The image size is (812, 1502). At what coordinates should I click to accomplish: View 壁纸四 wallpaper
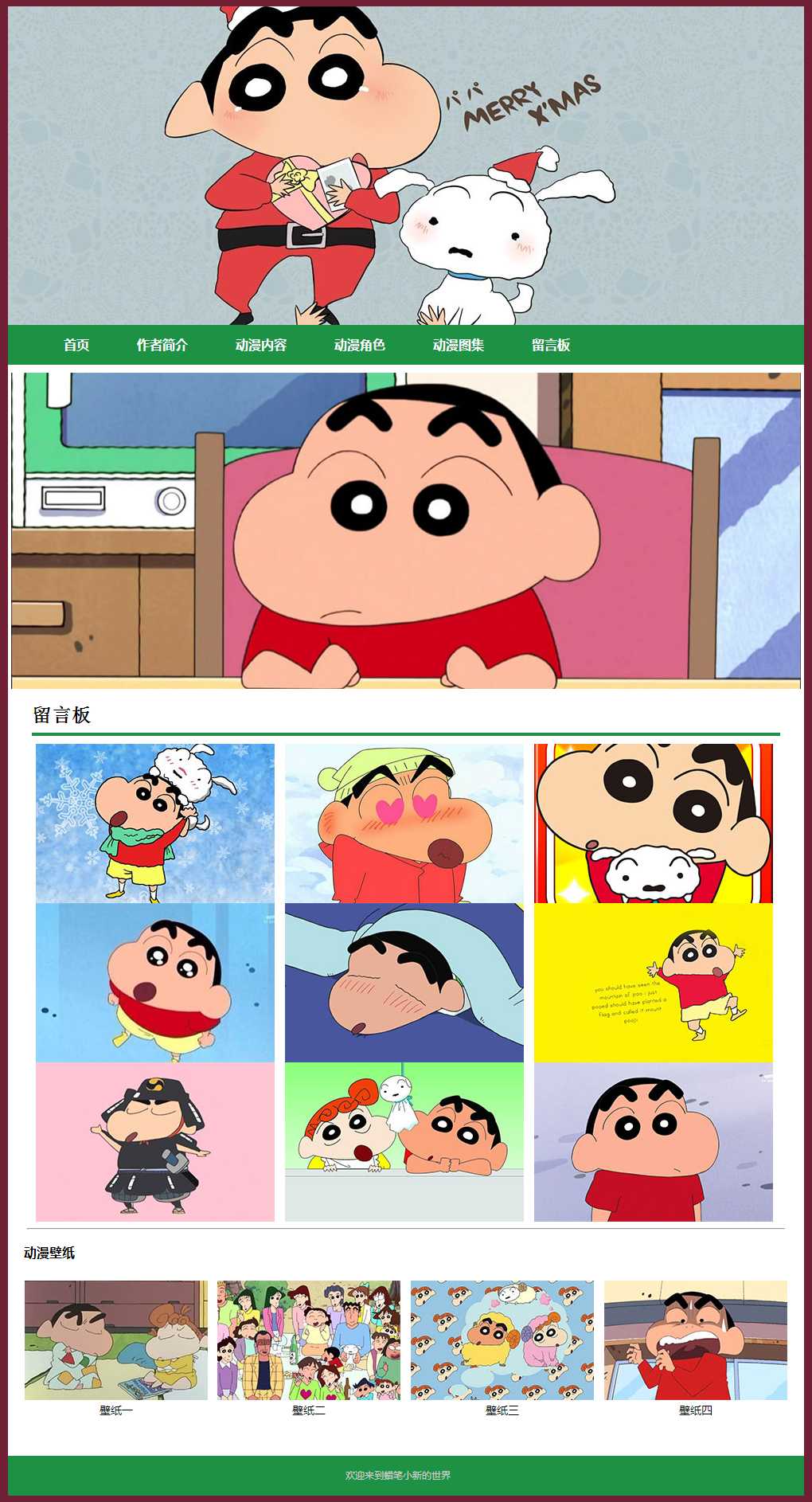[696, 1340]
